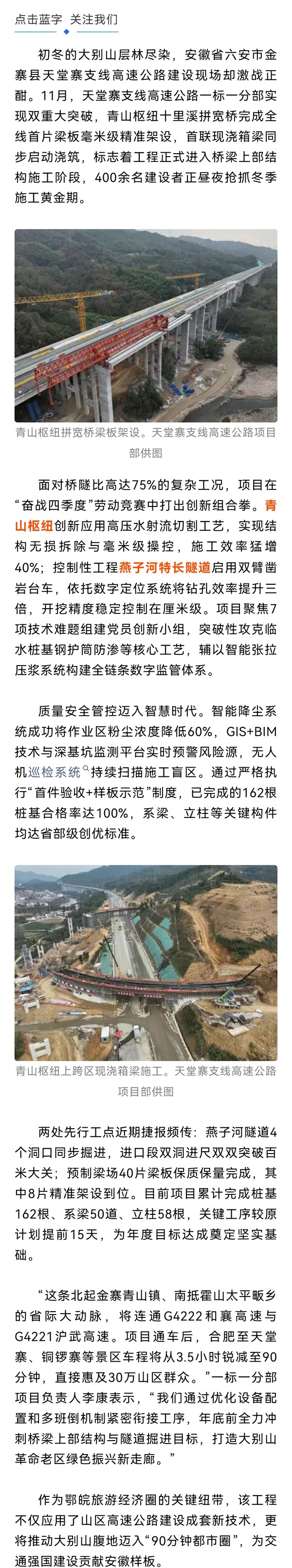Screen dimensions: 292x1568
Task: Open the 巡检系统 search link
Action: click(x=55, y=772)
